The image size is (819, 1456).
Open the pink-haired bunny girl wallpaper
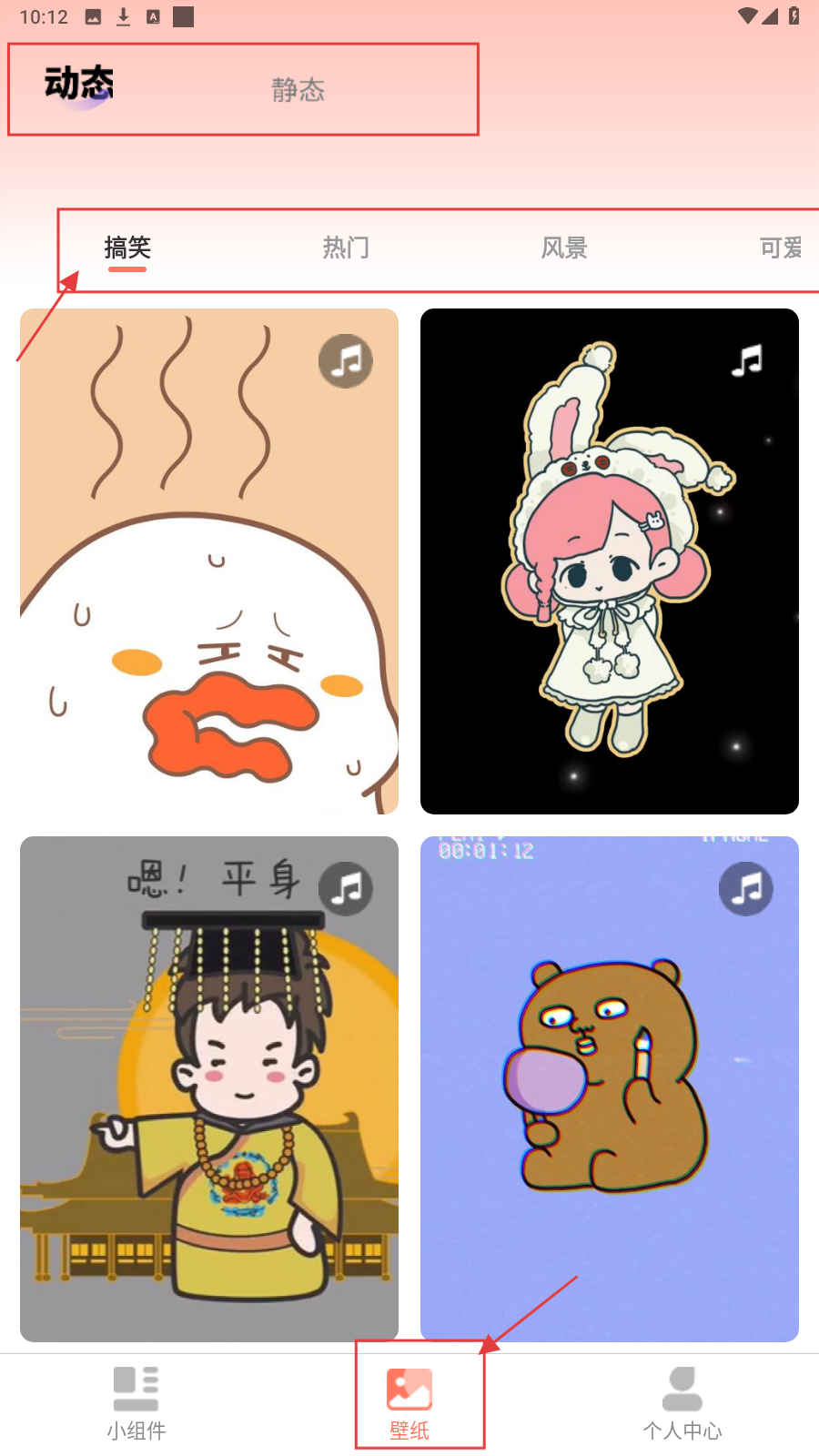pyautogui.click(x=610, y=561)
